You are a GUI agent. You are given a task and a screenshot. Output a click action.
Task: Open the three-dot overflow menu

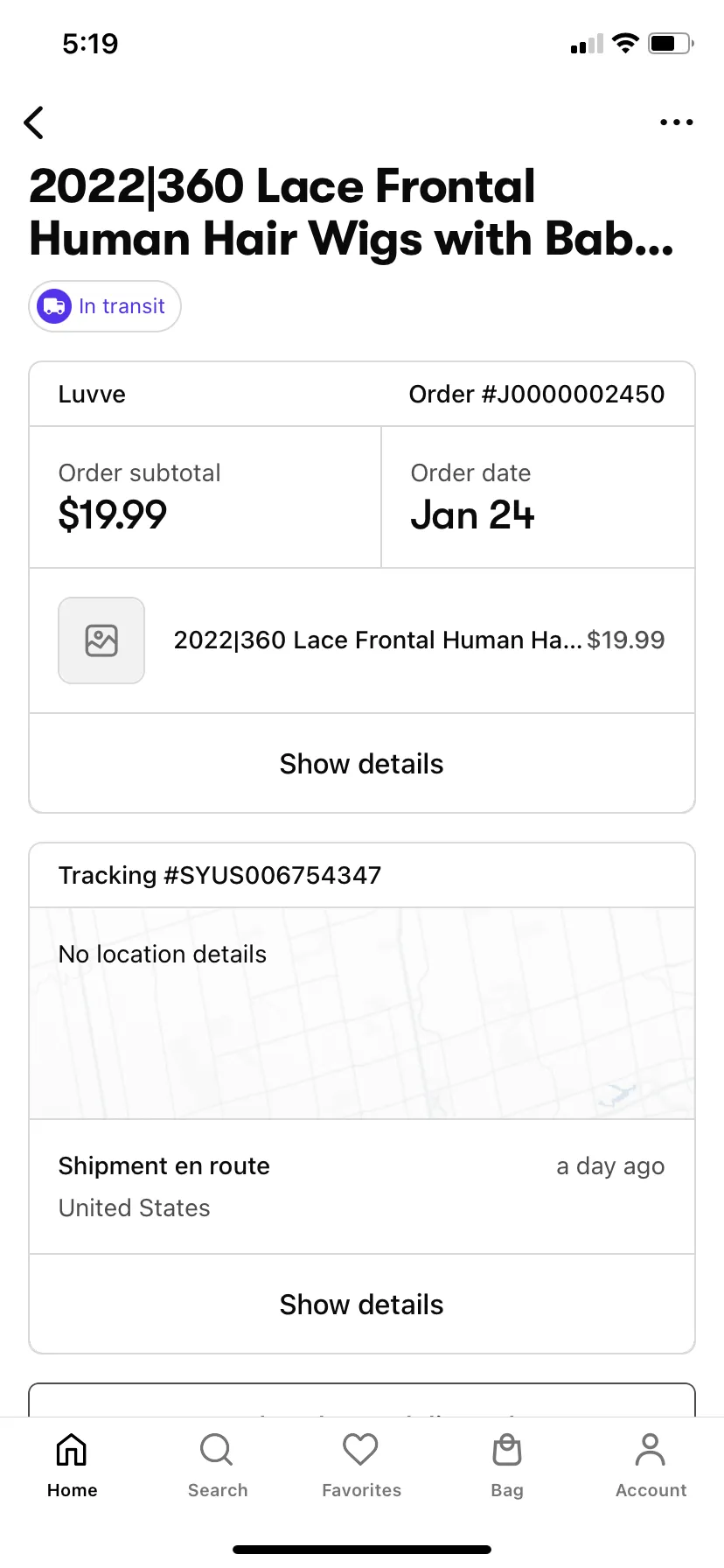click(676, 122)
